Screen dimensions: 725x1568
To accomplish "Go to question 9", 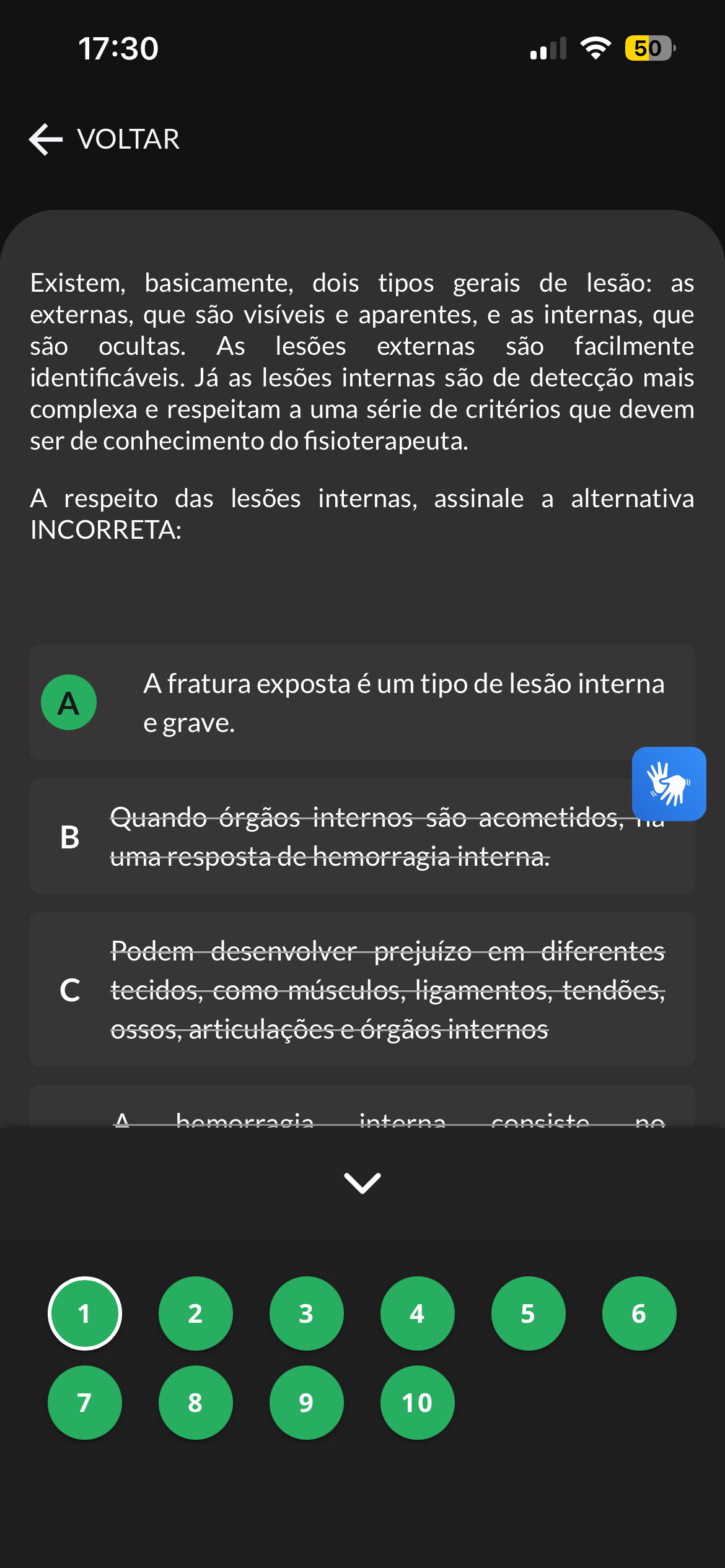I will [x=307, y=1403].
